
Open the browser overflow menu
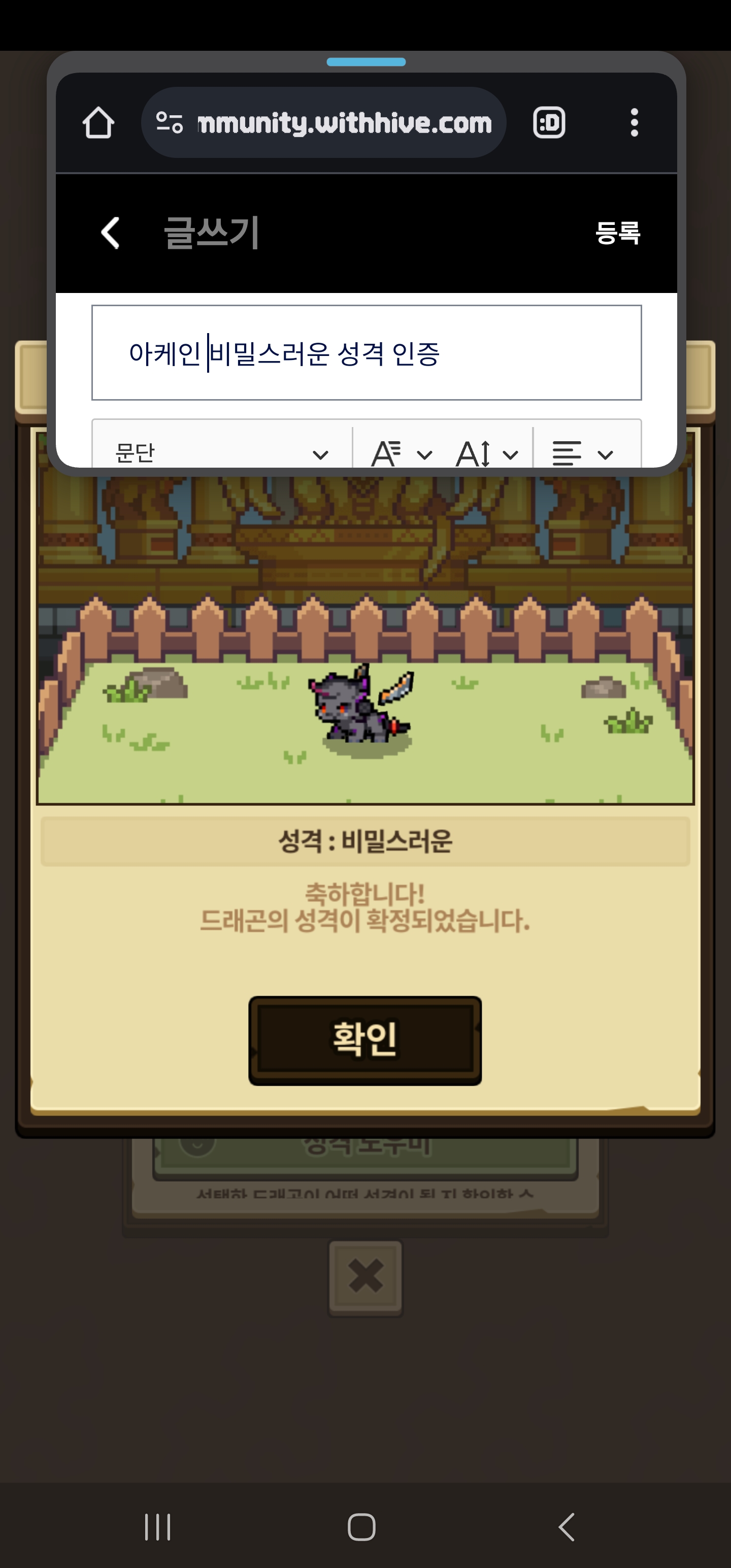point(634,123)
